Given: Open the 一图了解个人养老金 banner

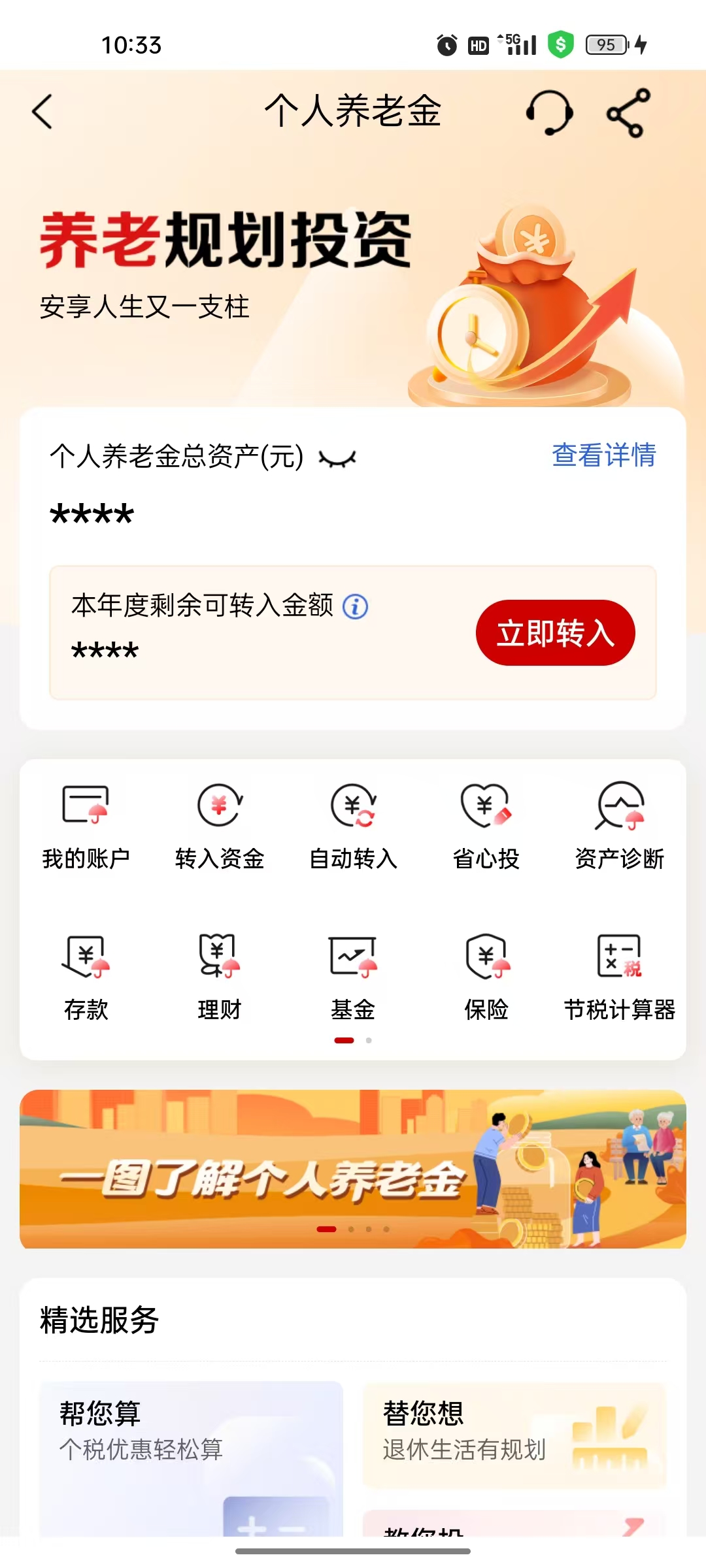Looking at the screenshot, I should pos(353,1169).
